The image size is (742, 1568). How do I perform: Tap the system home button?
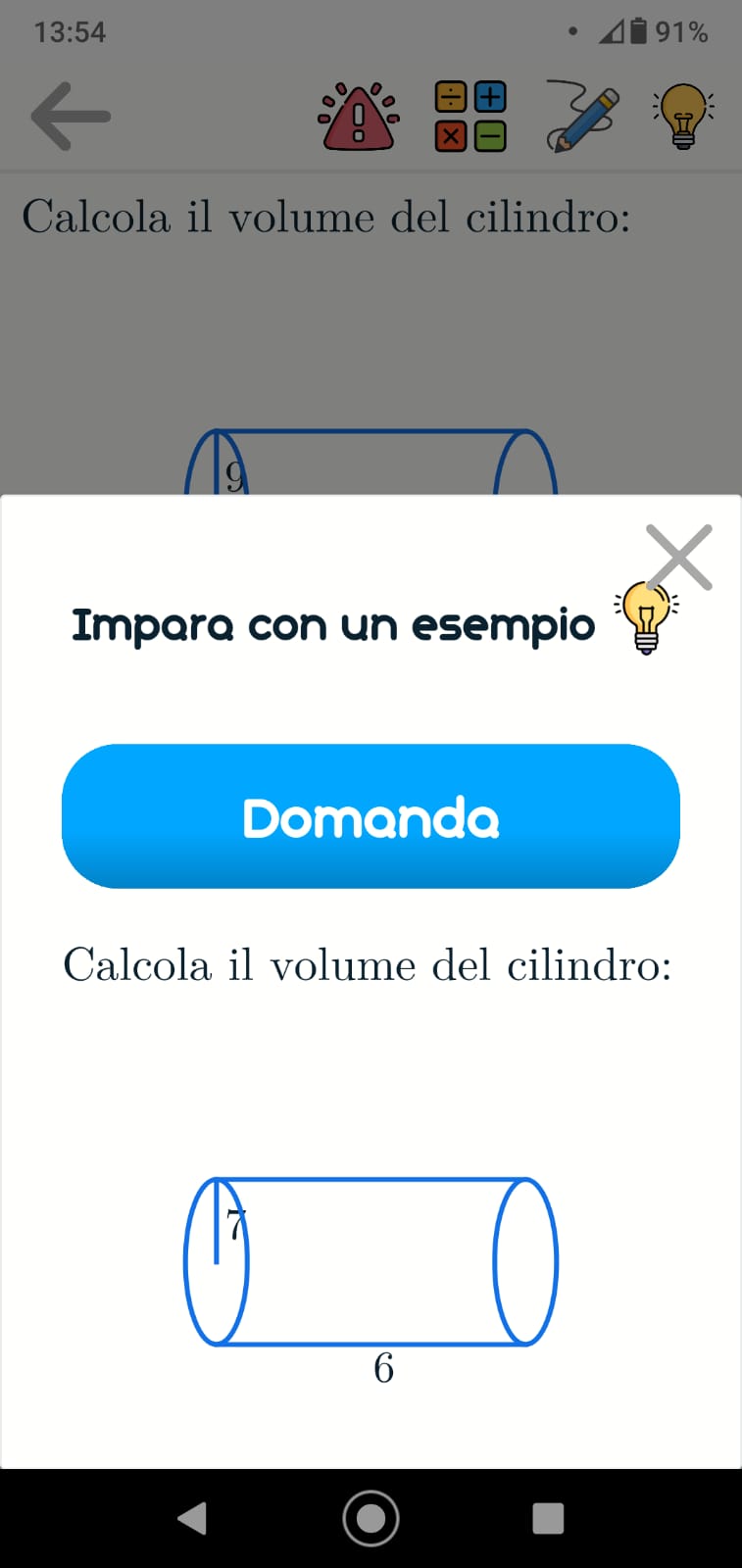point(371,1518)
